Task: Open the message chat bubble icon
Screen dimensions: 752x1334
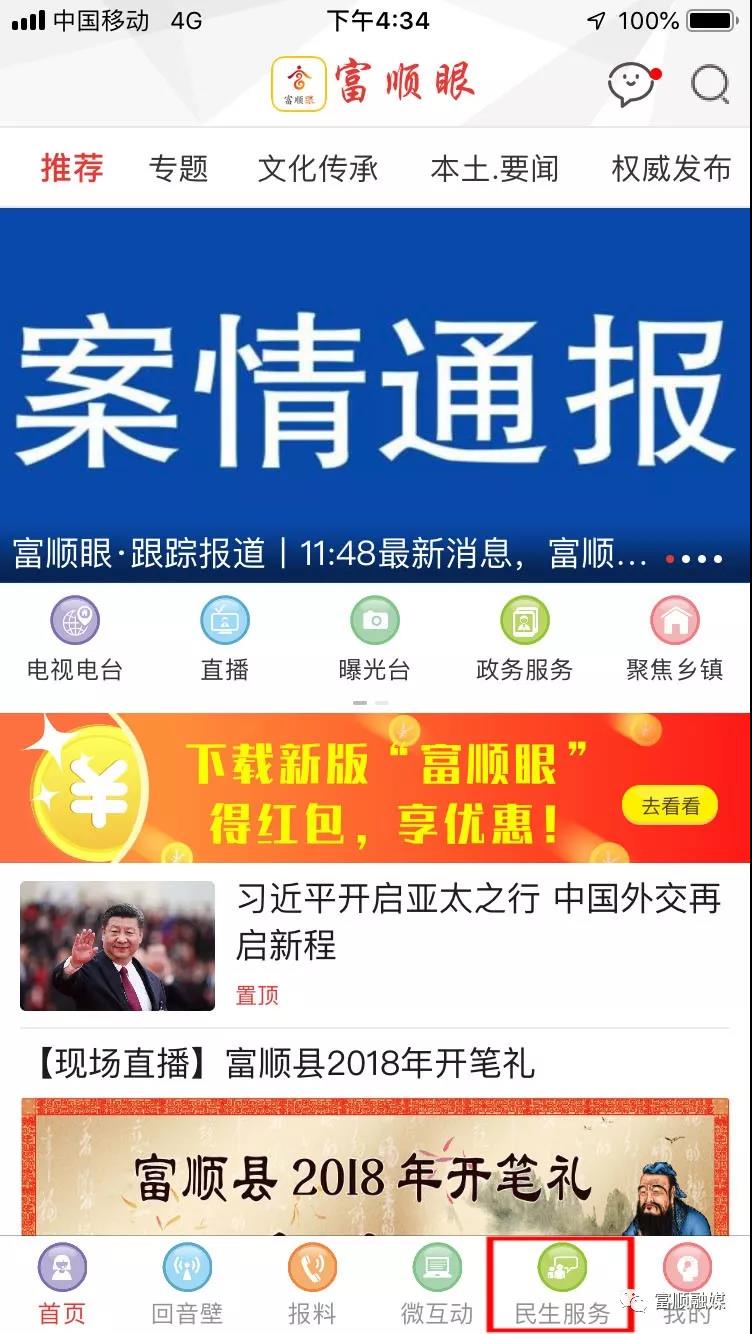Action: click(632, 86)
